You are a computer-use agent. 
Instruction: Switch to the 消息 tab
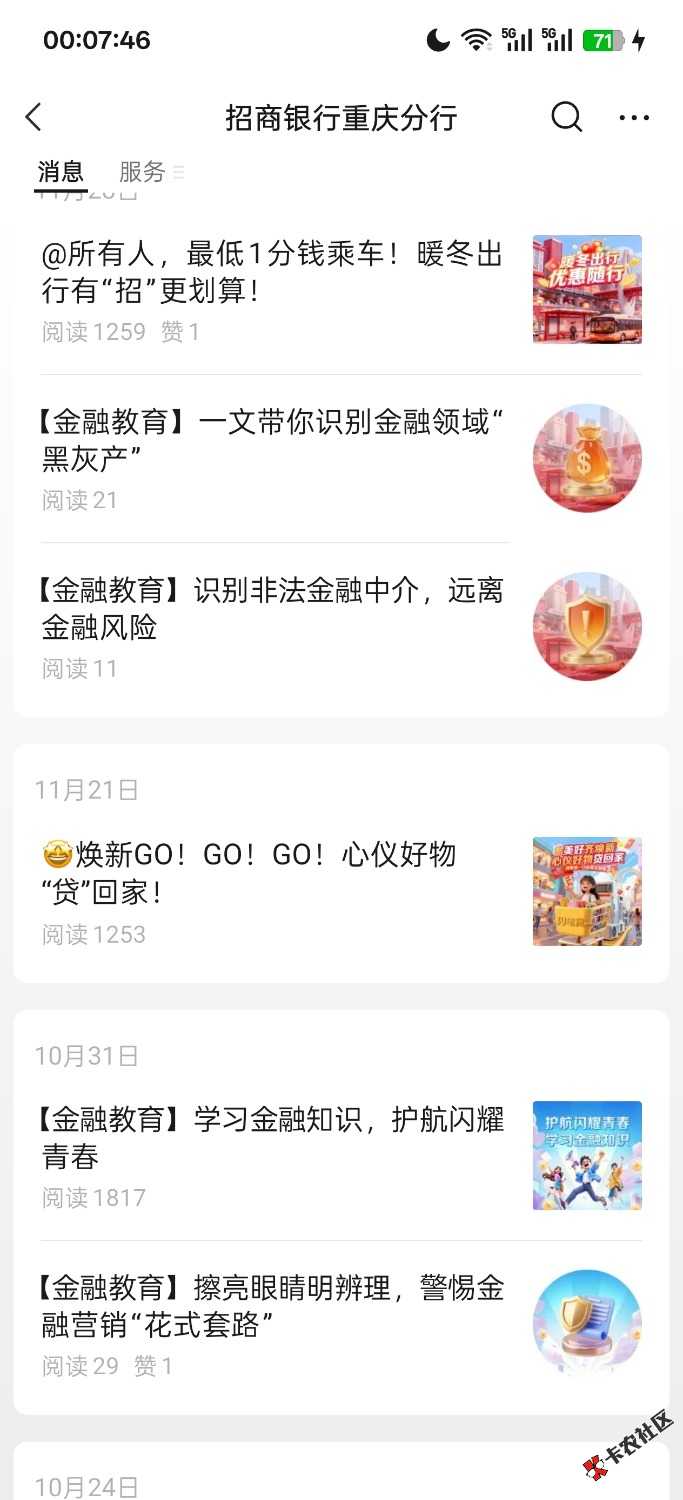tap(60, 172)
